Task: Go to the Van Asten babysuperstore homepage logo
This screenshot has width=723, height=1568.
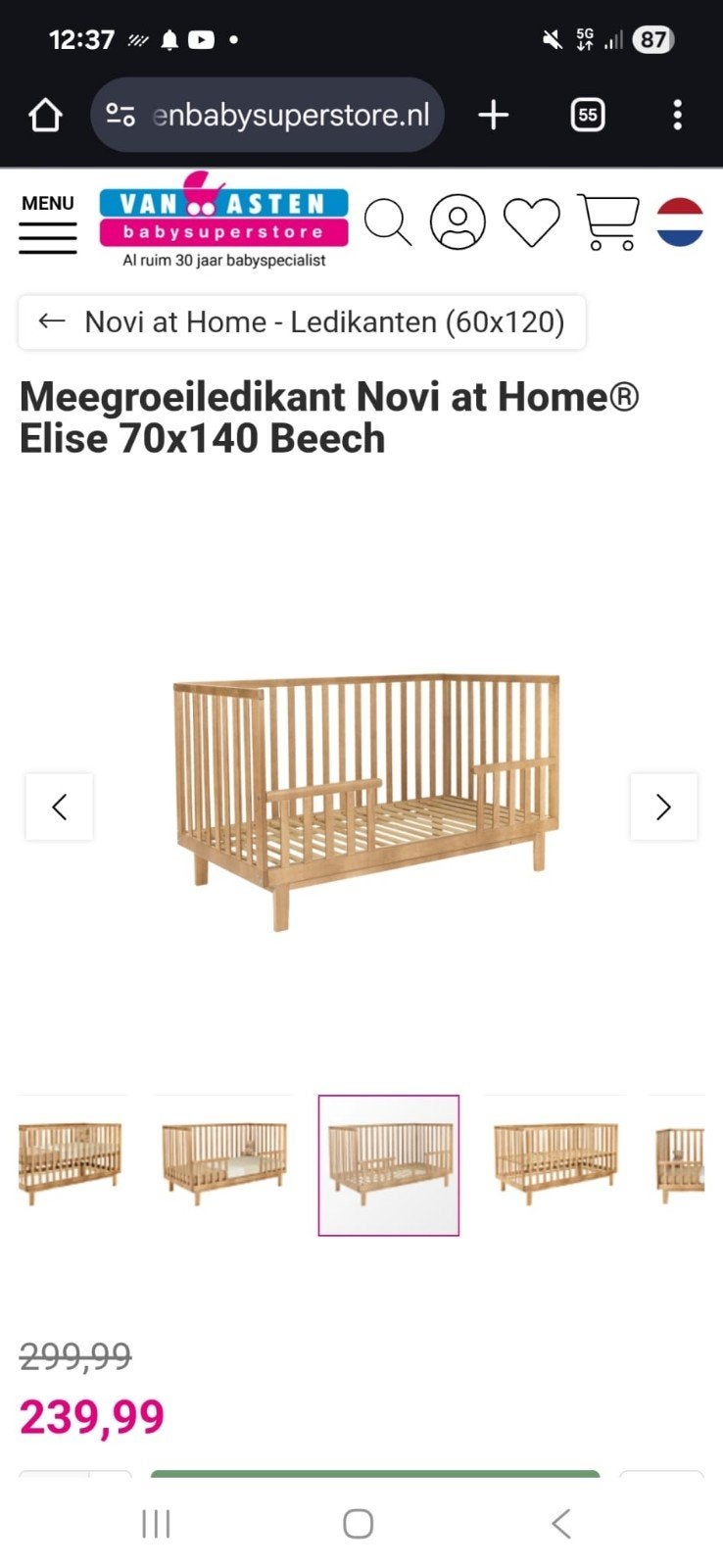Action: 223,220
